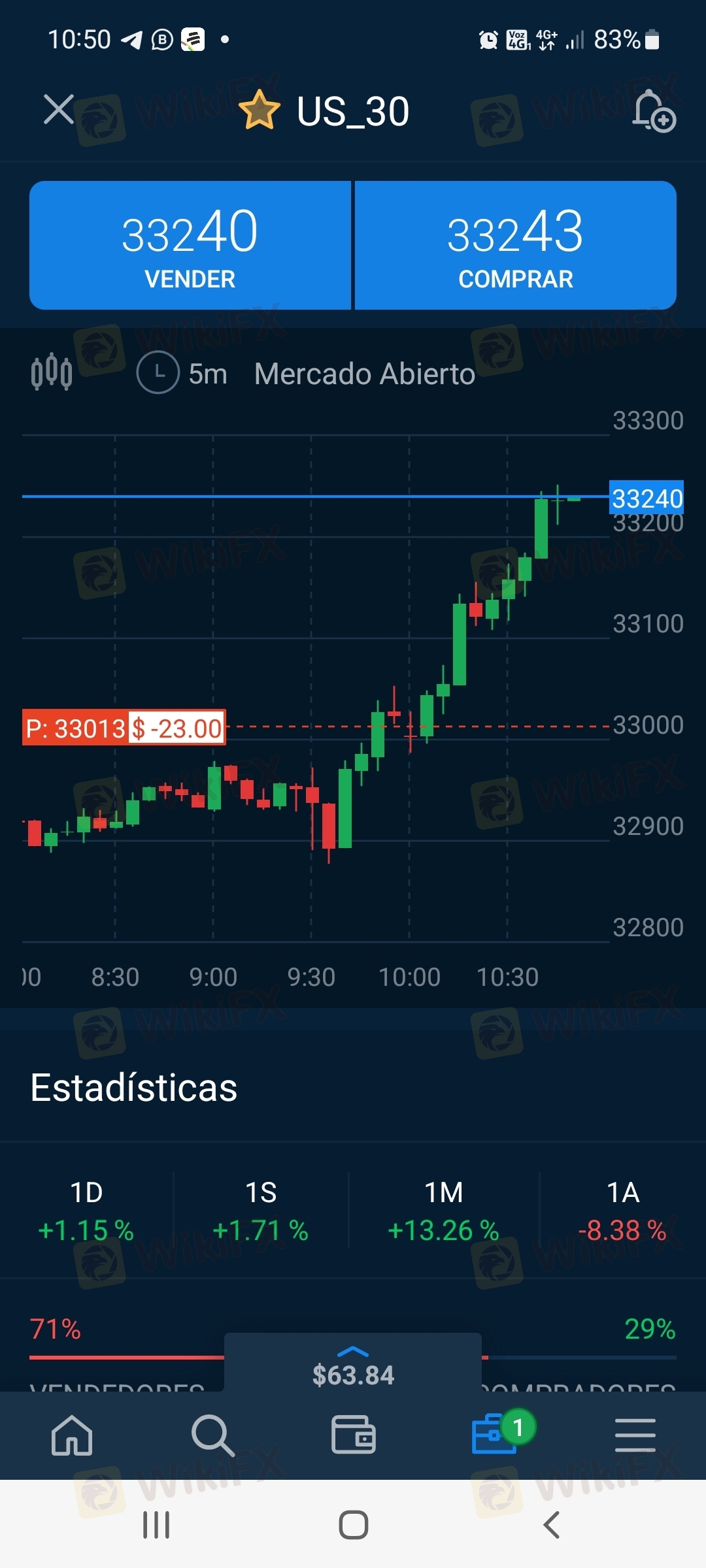Image resolution: width=706 pixels, height=1568 pixels.
Task: Change the chart type with the candlestick icon
Action: pyautogui.click(x=52, y=372)
